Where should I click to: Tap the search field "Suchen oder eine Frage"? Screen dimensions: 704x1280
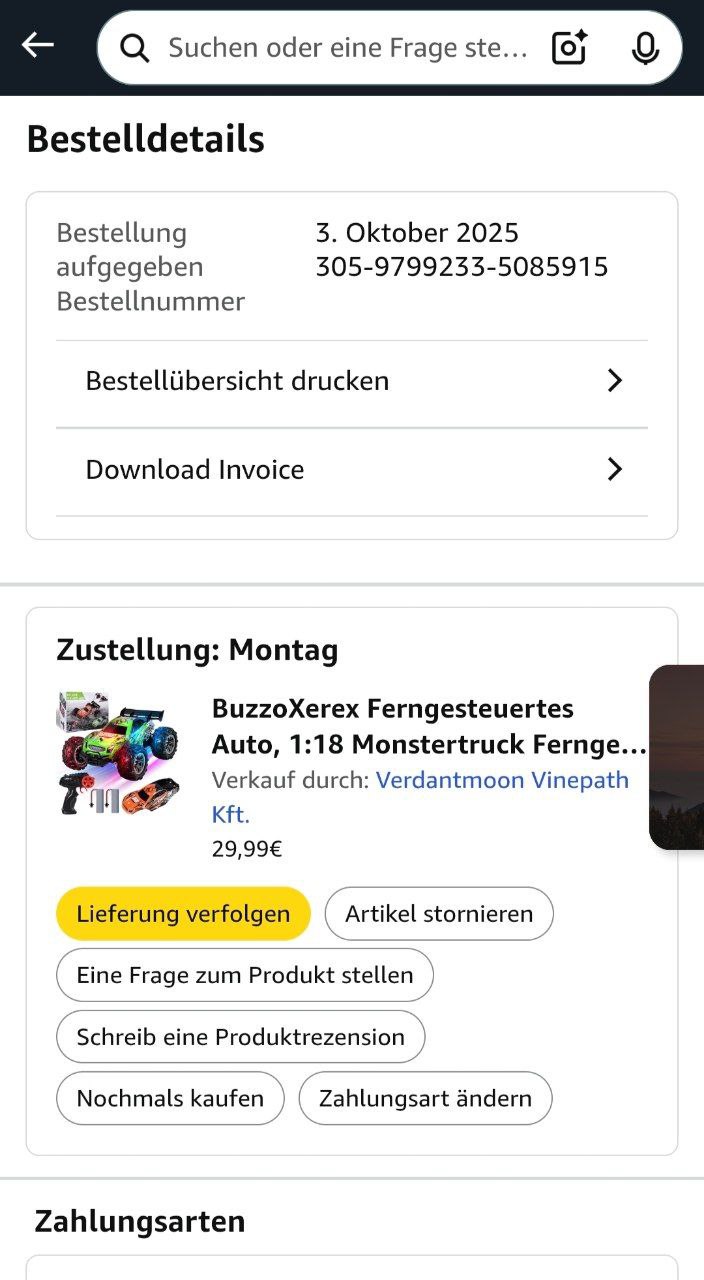(345, 48)
